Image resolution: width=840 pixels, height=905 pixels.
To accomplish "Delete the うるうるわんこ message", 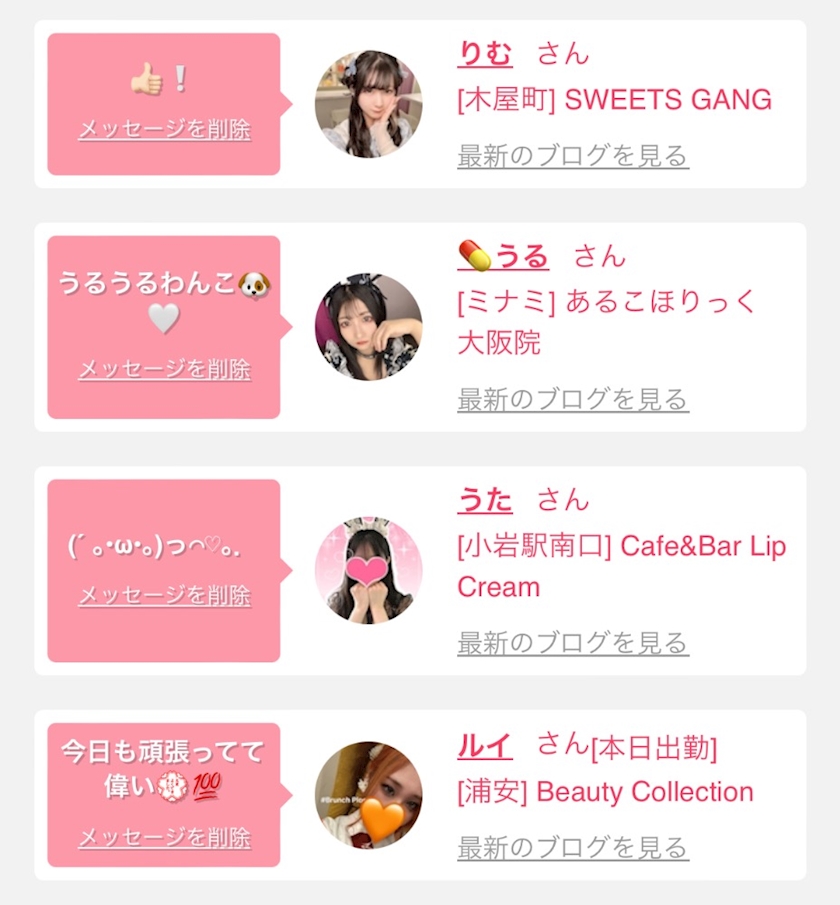I will 165,369.
